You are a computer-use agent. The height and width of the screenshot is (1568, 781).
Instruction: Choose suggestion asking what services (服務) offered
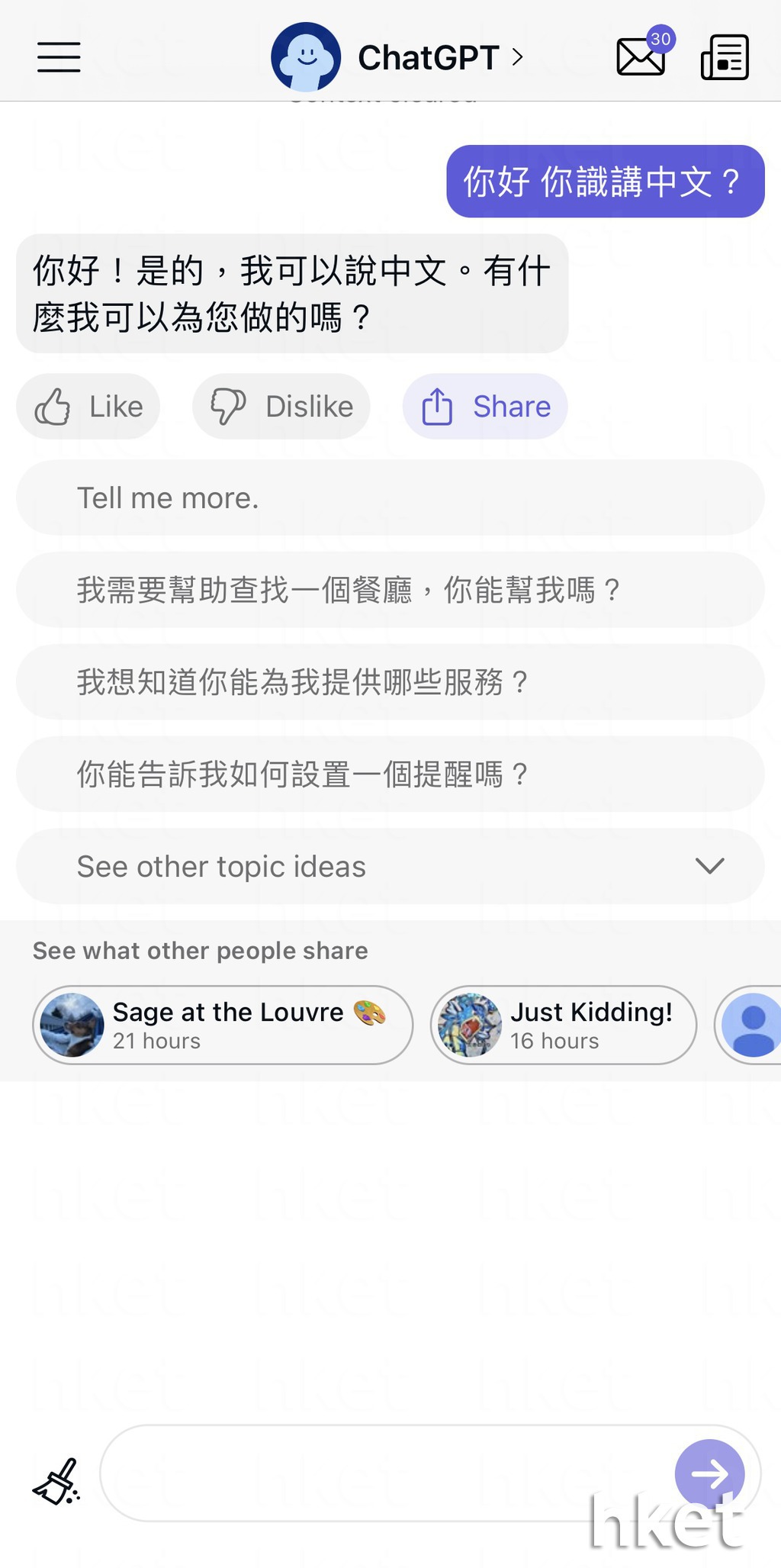coord(390,682)
